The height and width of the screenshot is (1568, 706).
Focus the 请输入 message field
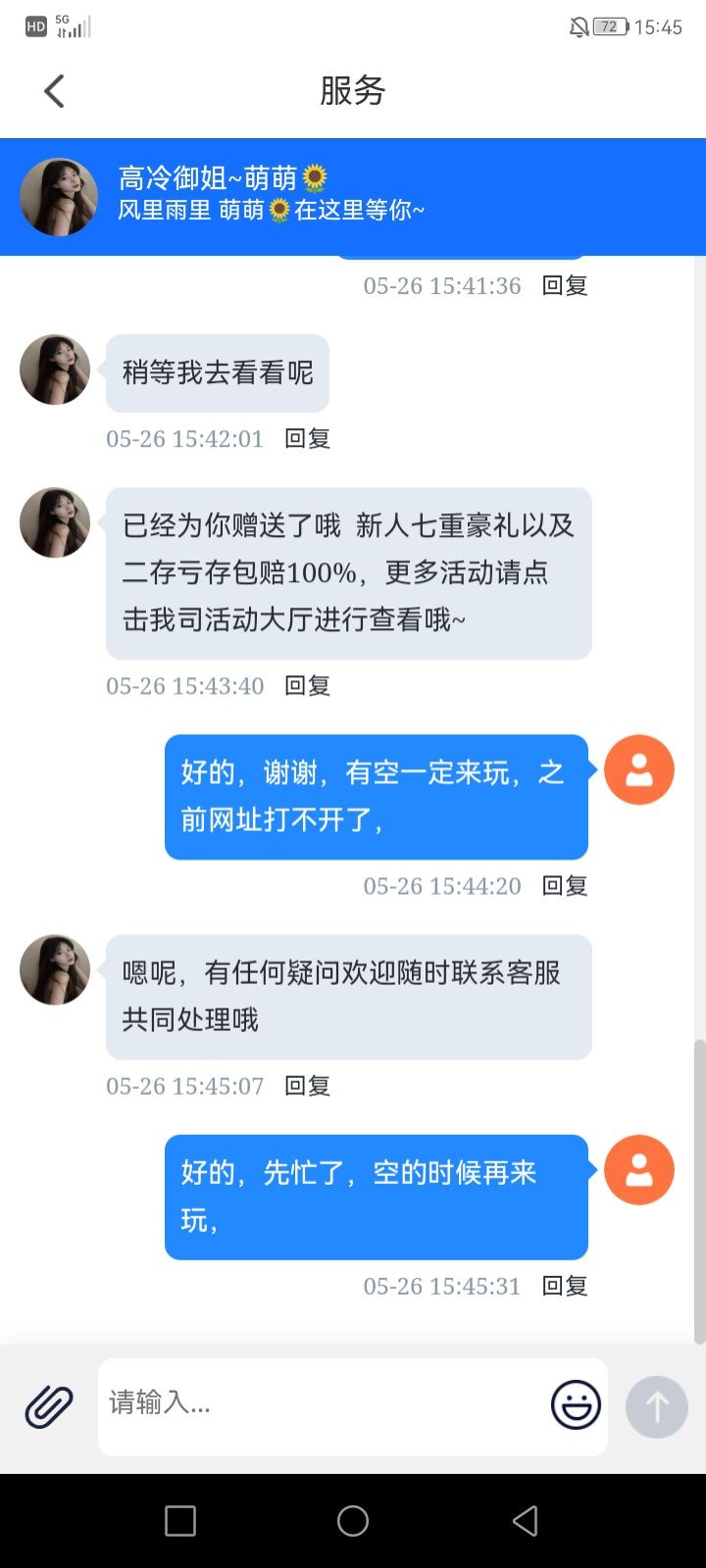[x=324, y=1405]
